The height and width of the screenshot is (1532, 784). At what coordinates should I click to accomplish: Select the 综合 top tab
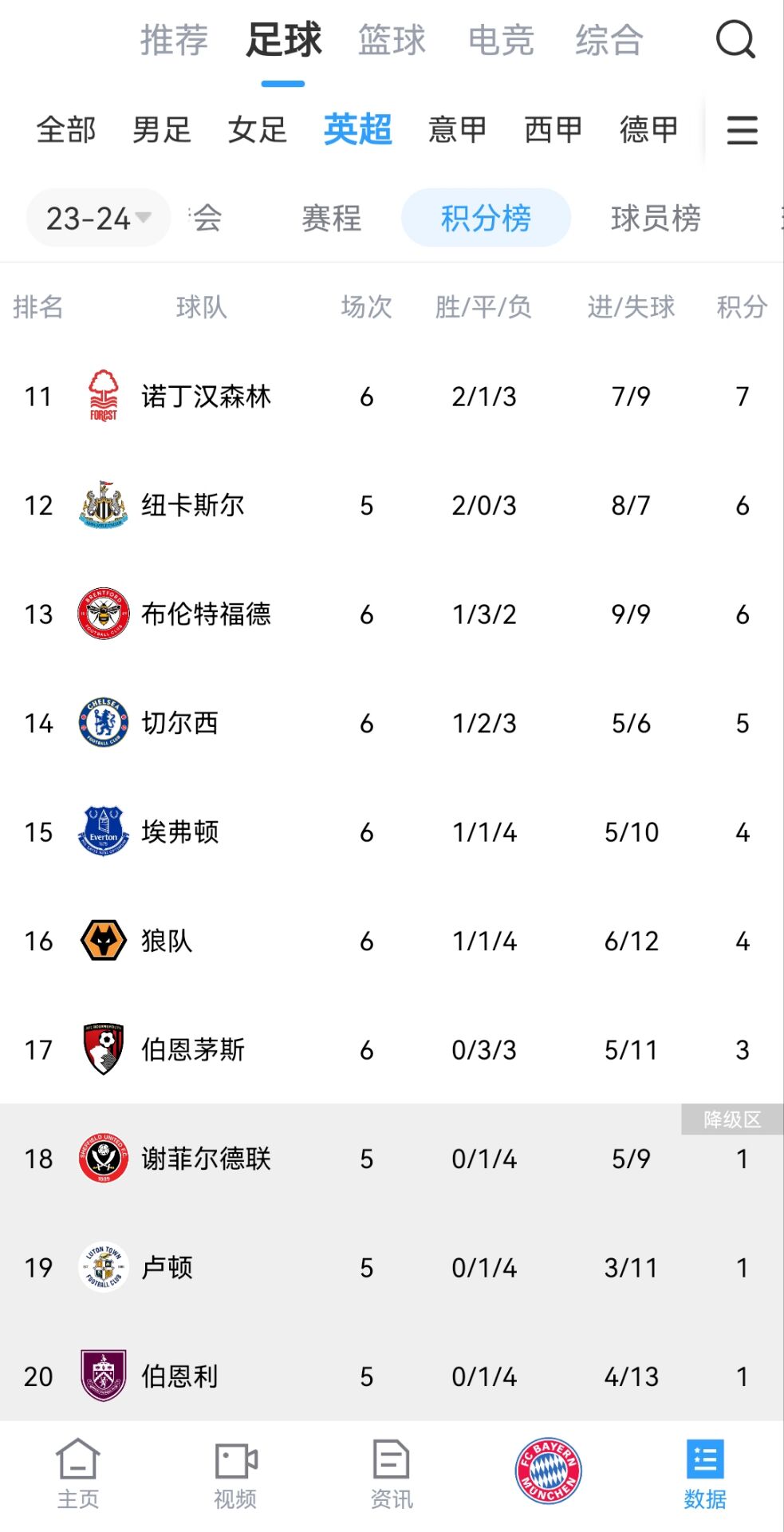(x=609, y=40)
